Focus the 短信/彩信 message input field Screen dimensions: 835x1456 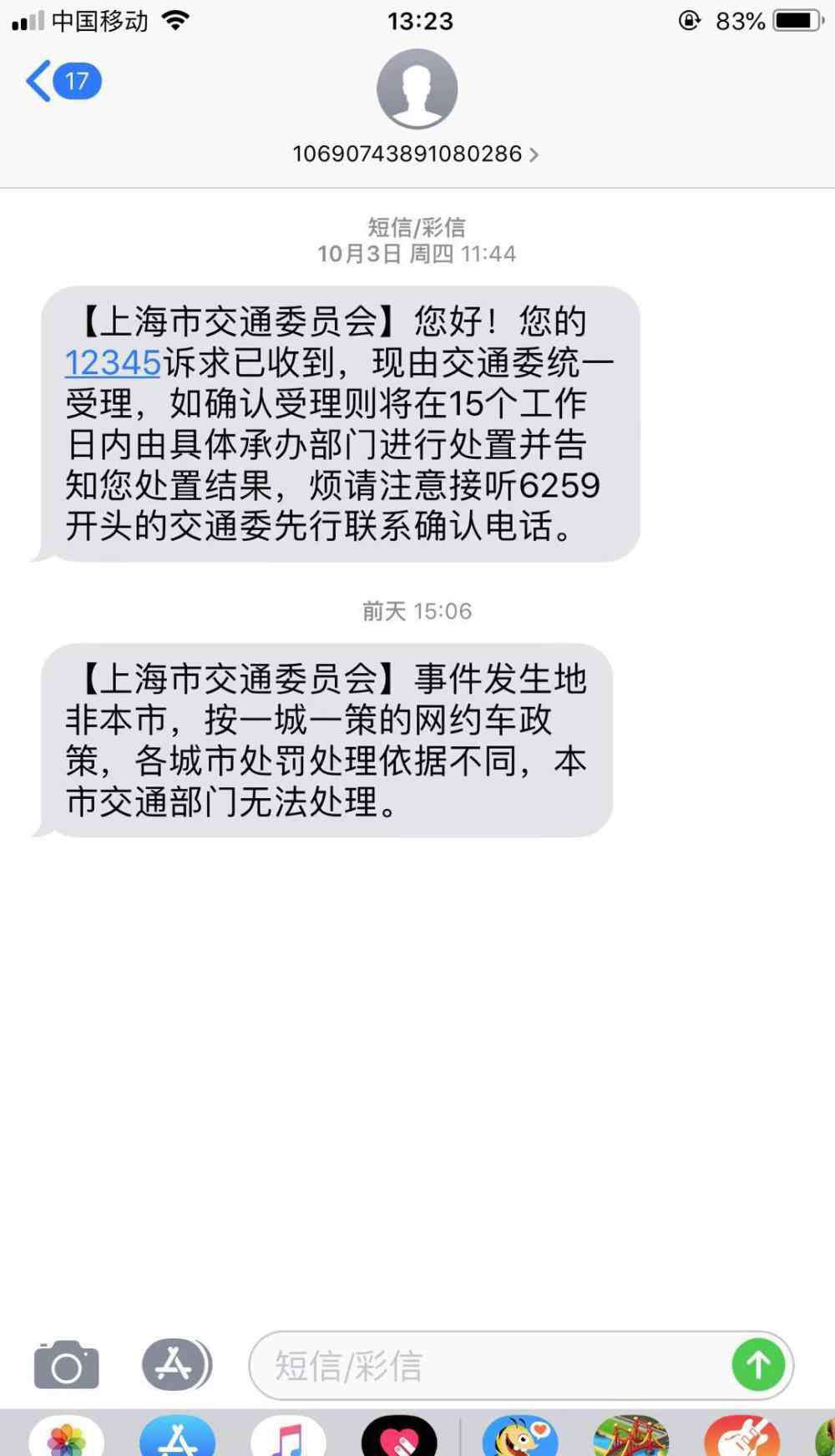tap(493, 1366)
